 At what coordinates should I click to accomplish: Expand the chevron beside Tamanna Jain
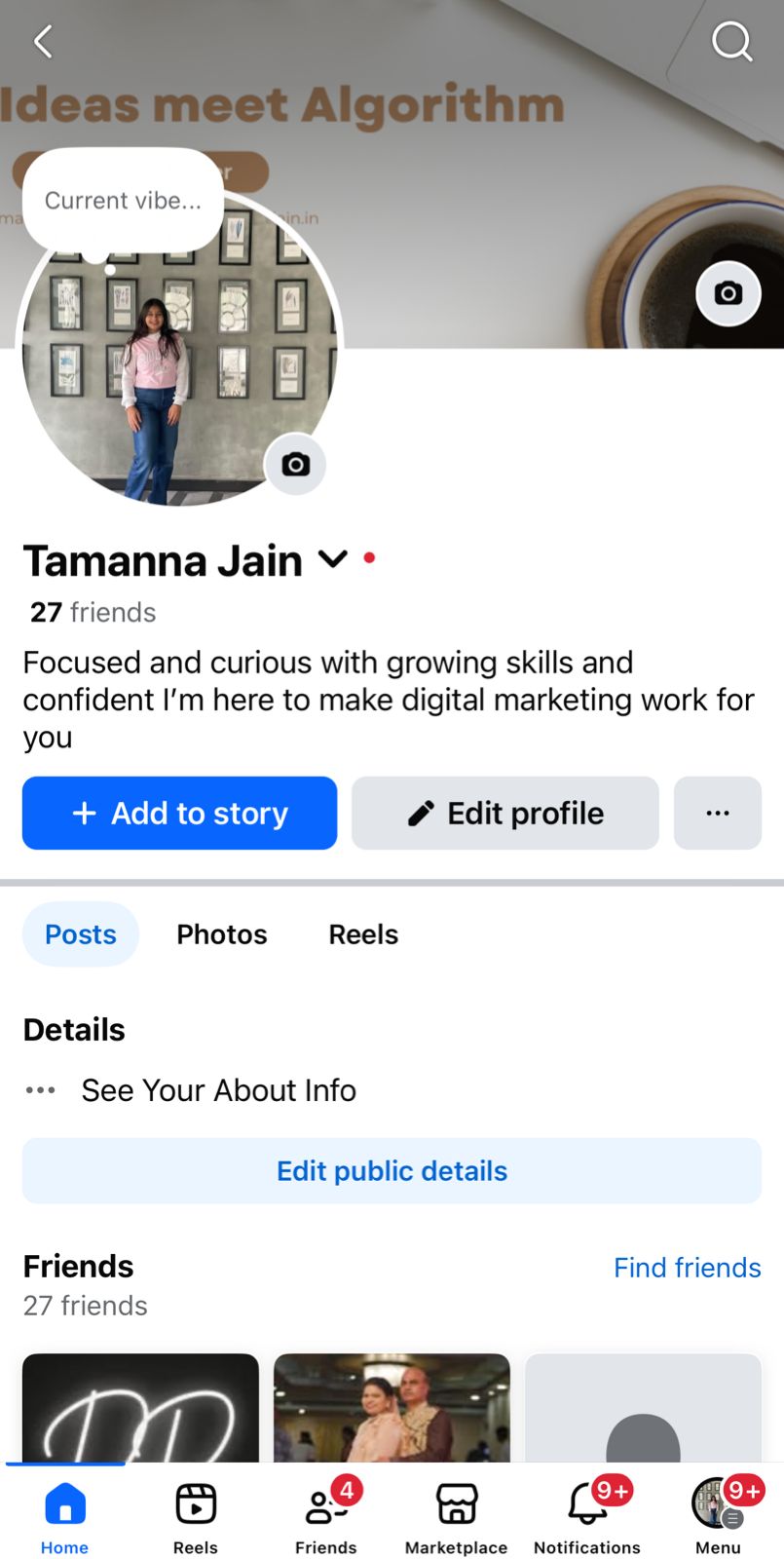point(333,559)
